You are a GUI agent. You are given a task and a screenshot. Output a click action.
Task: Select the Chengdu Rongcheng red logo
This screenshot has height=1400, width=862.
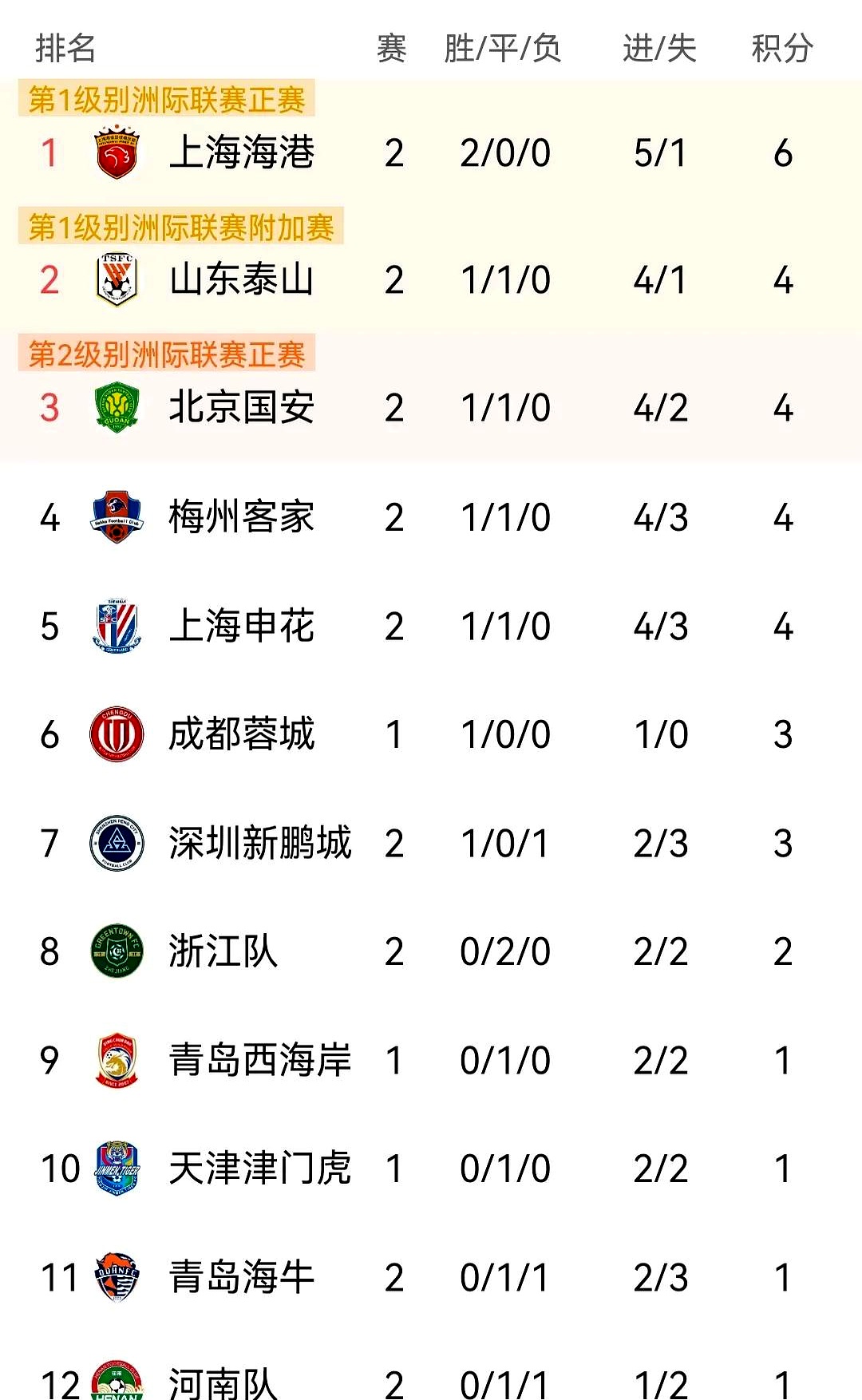coord(116,735)
